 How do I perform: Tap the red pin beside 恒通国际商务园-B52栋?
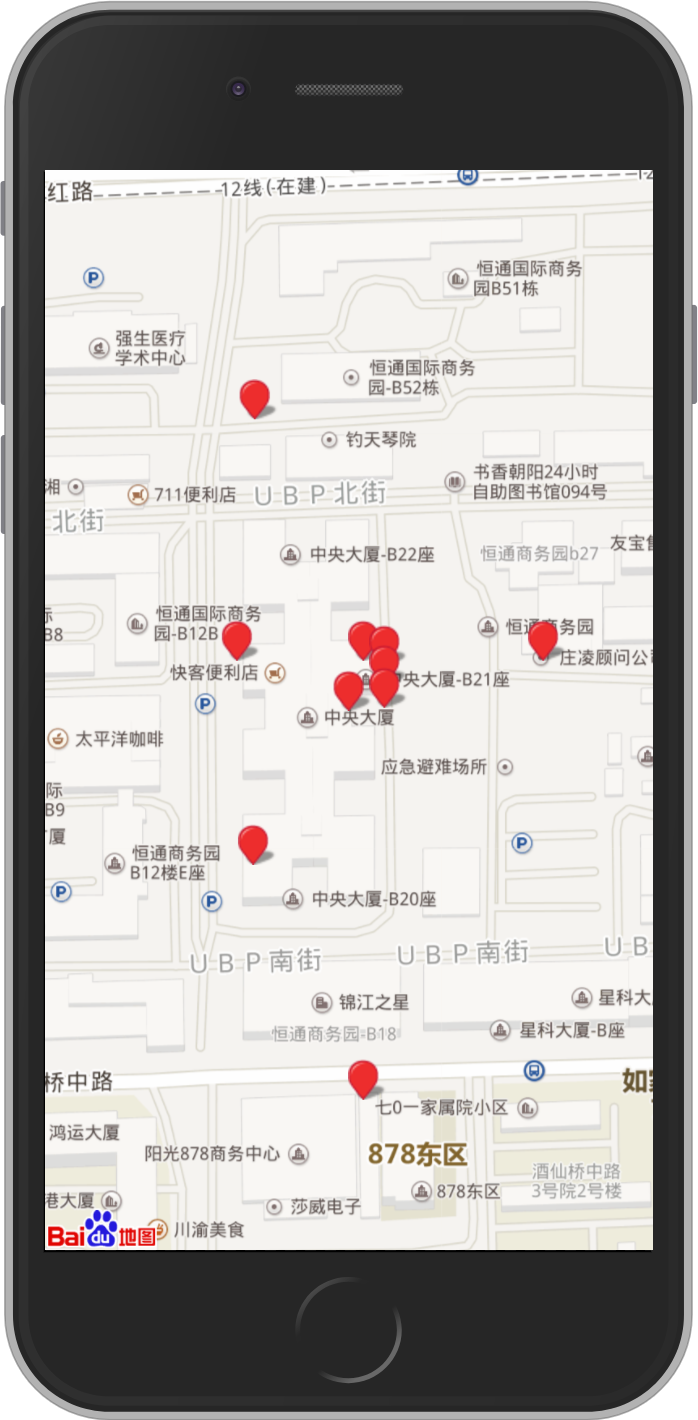coord(255,397)
